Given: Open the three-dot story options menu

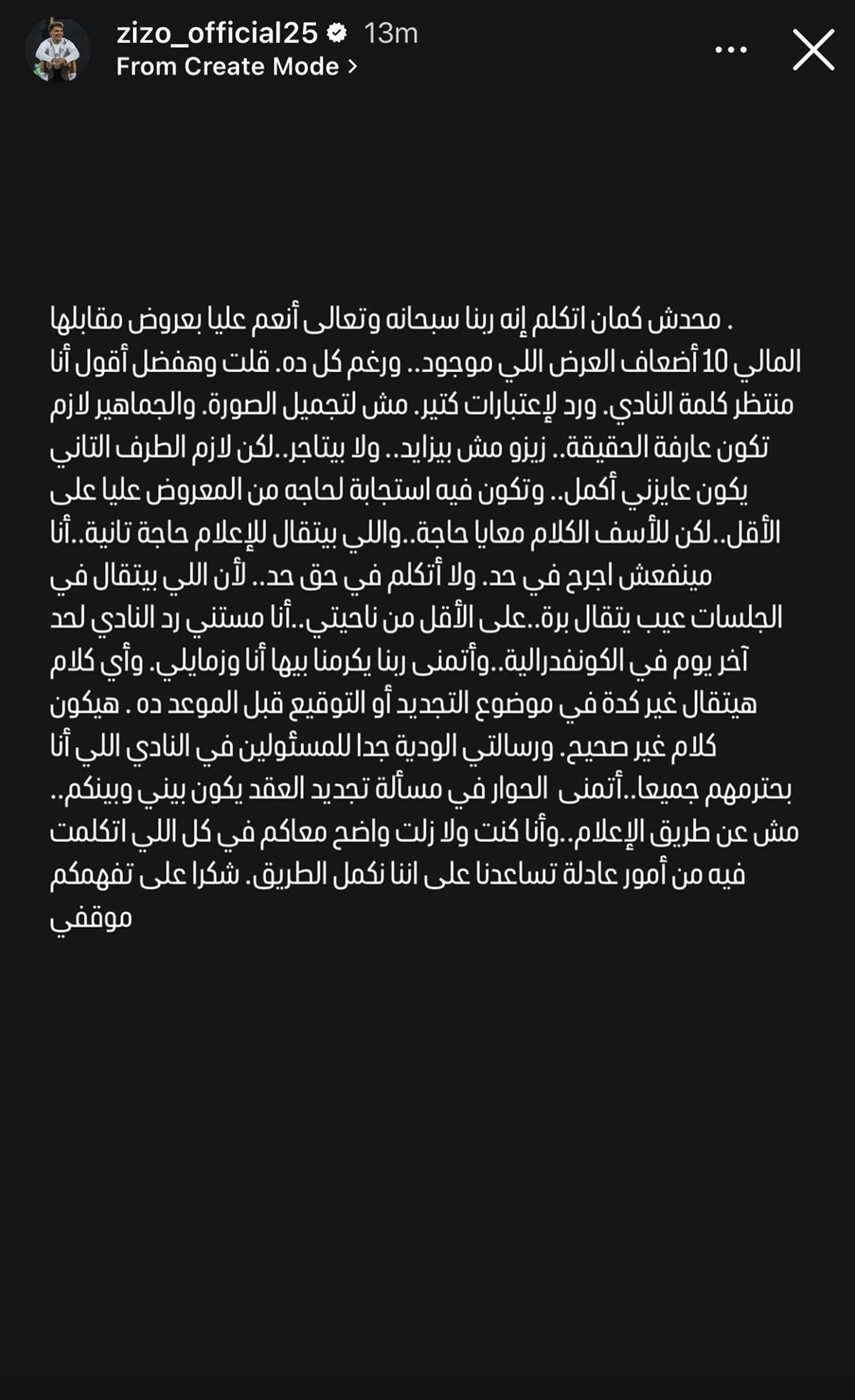Looking at the screenshot, I should coord(731,50).
